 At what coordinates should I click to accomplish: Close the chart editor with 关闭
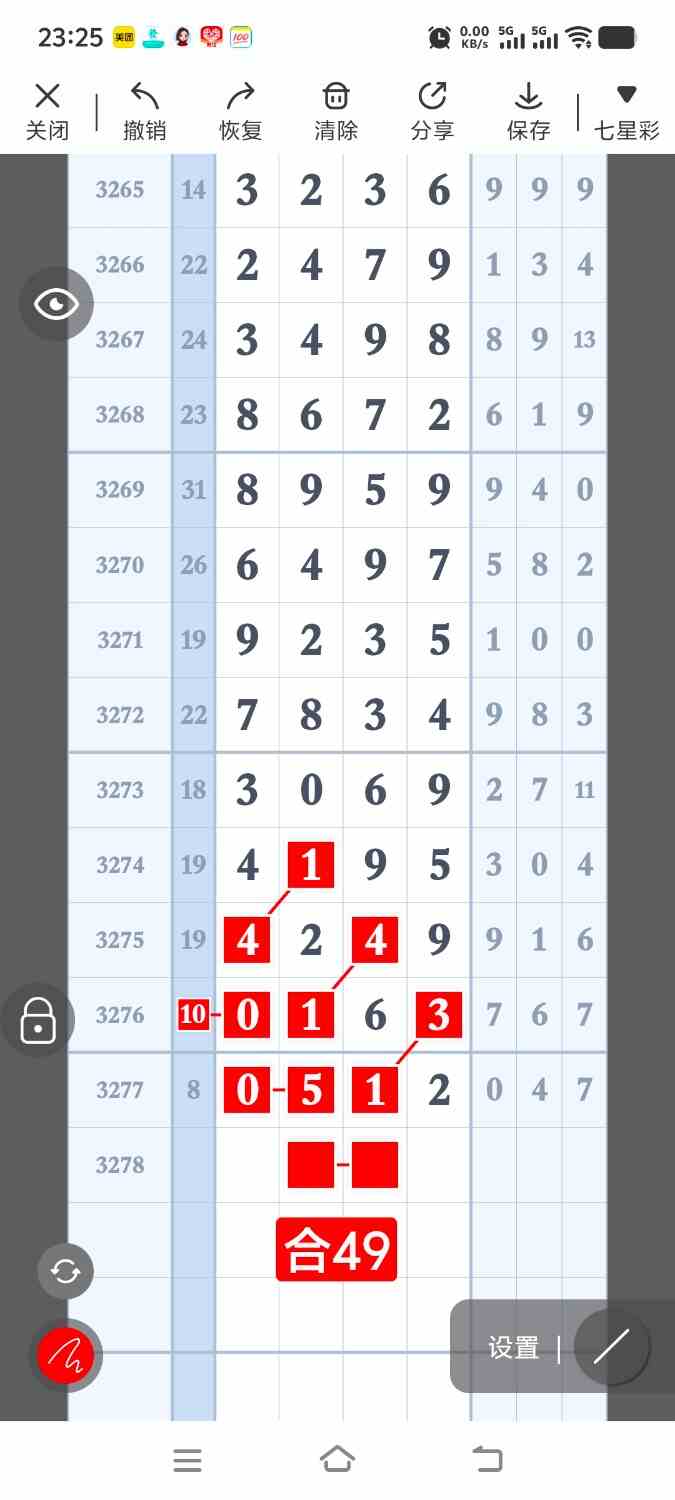[x=47, y=111]
